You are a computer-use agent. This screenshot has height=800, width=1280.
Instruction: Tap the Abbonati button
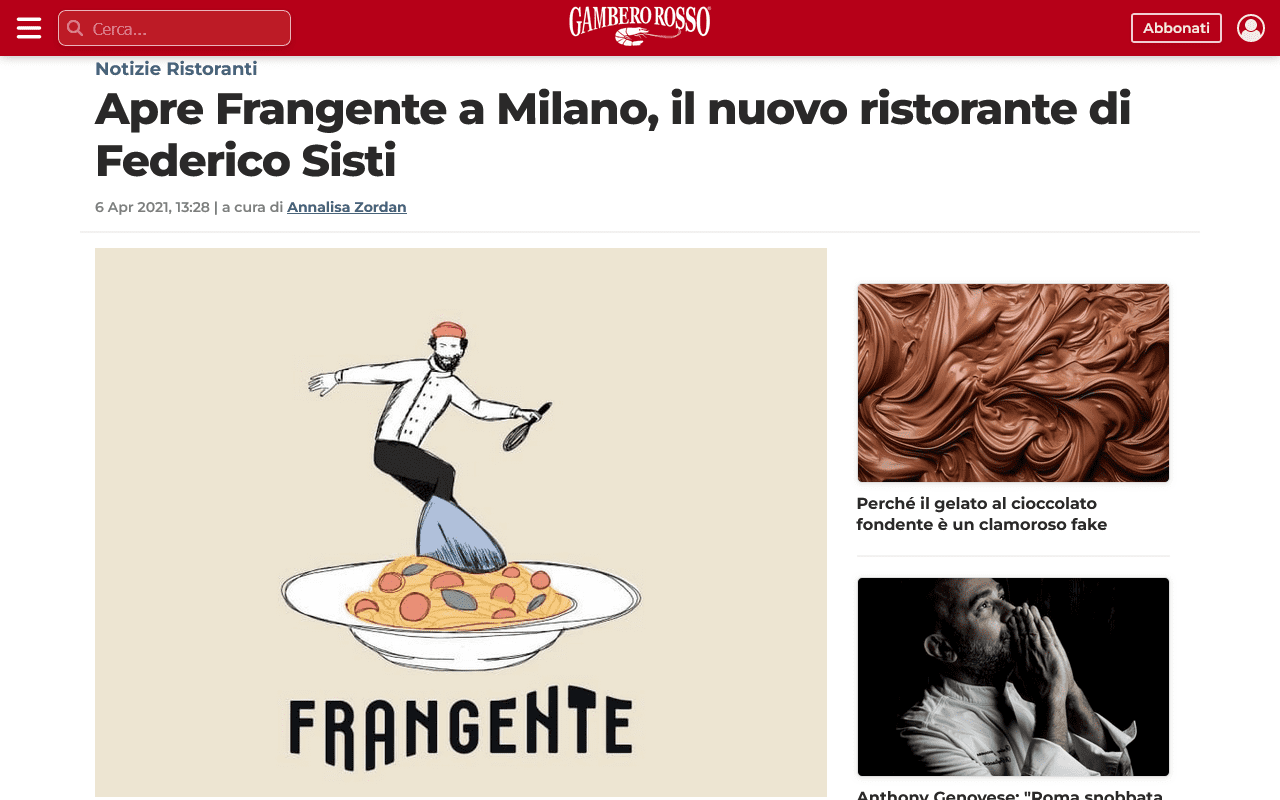[1176, 28]
